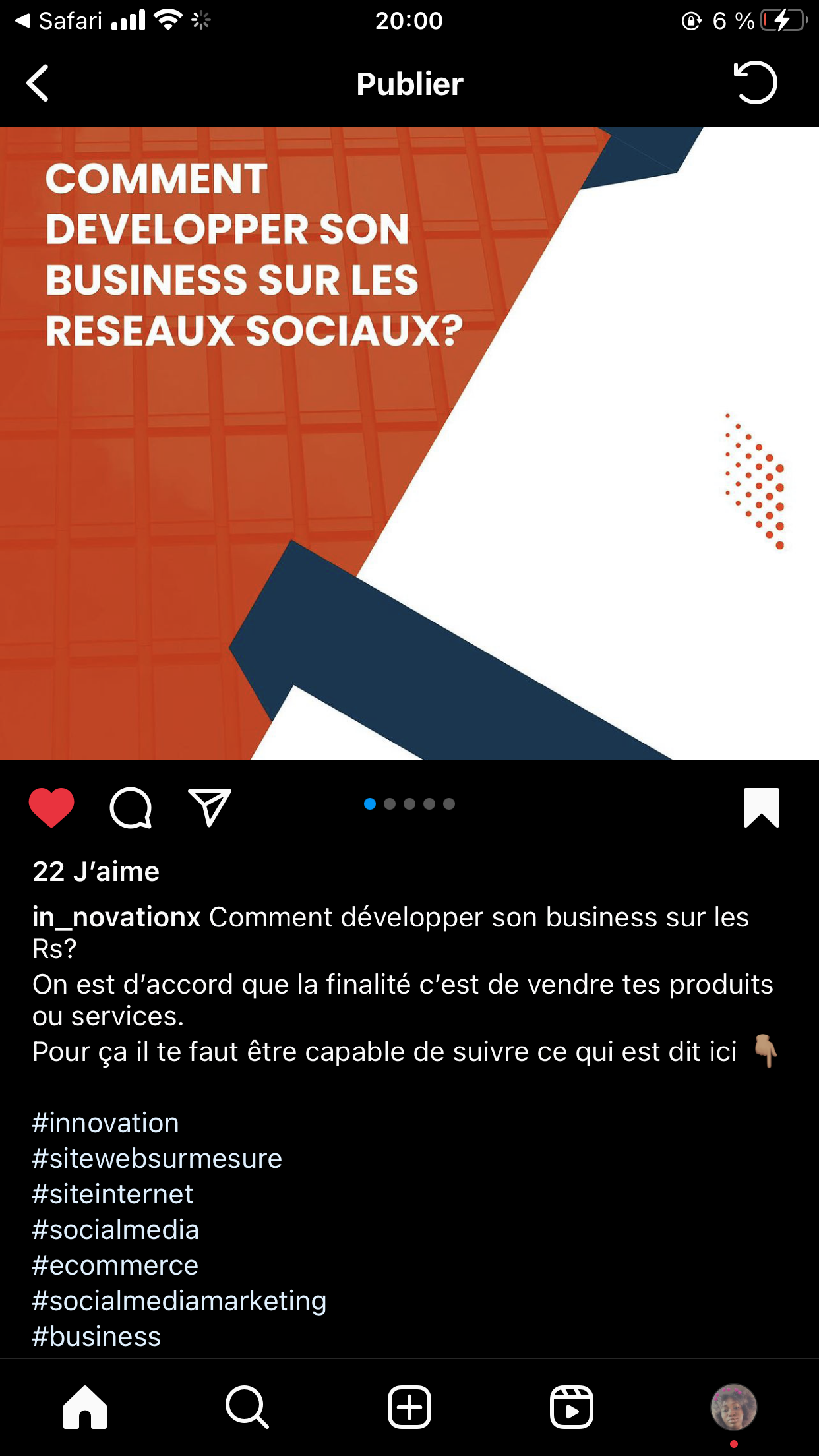Open the #socialmedia hashtag
Image resolution: width=819 pixels, height=1456 pixels.
[115, 1230]
